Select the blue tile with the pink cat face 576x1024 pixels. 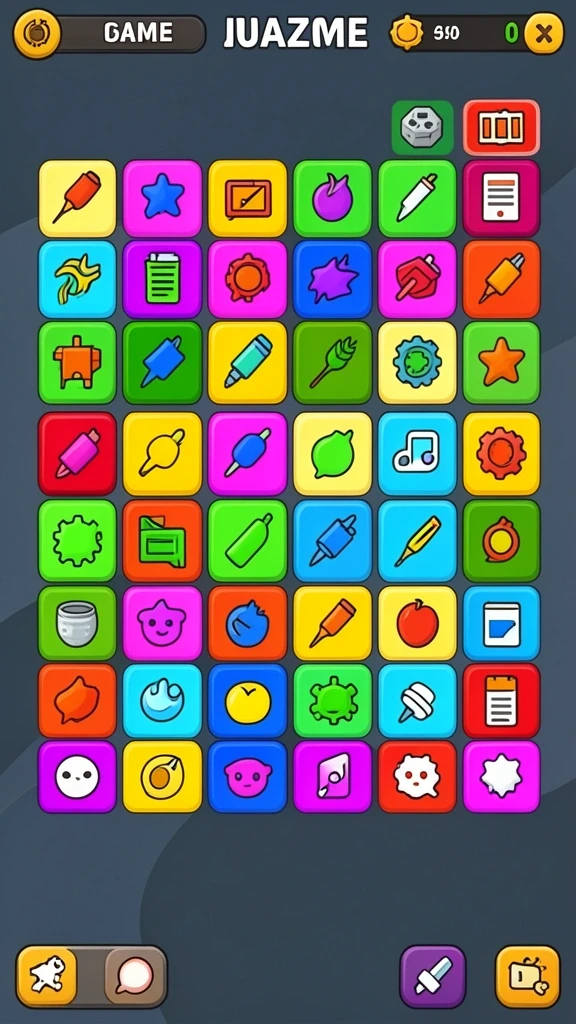pos(248,776)
